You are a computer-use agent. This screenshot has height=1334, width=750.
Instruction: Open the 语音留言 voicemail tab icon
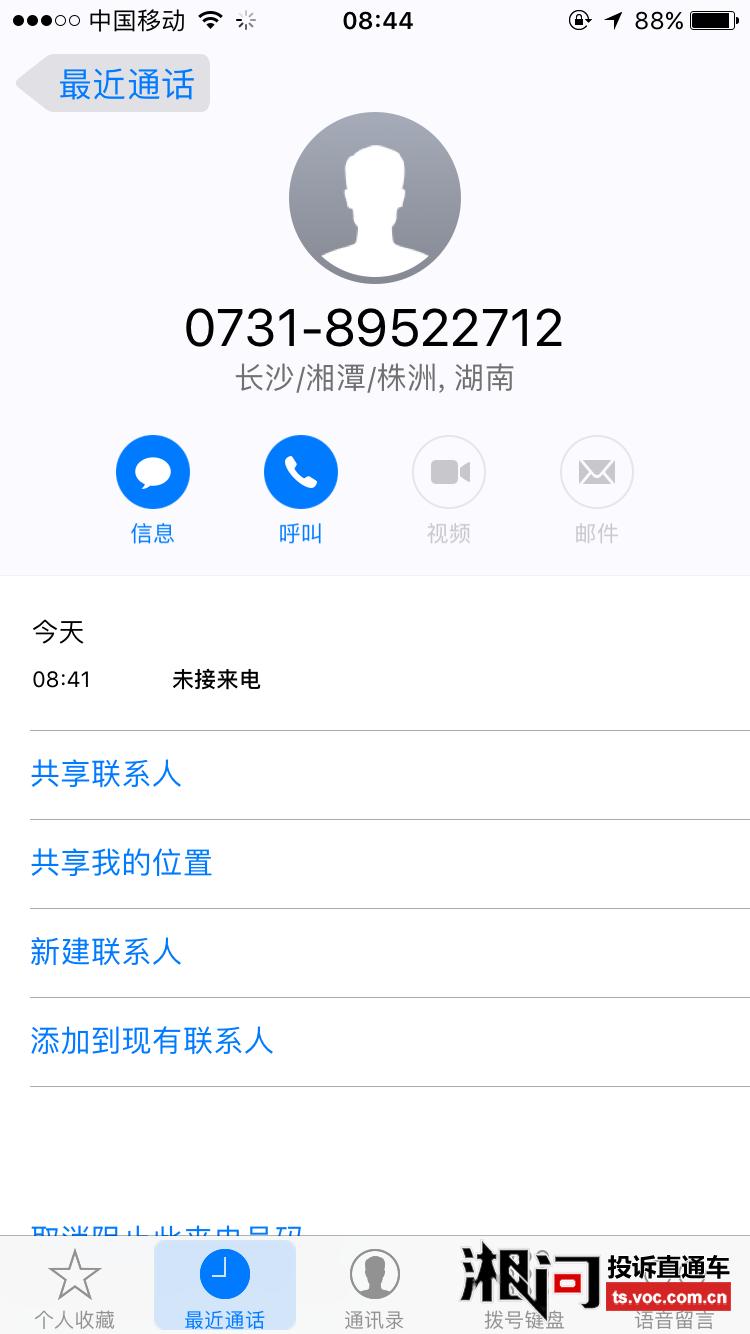675,1274
